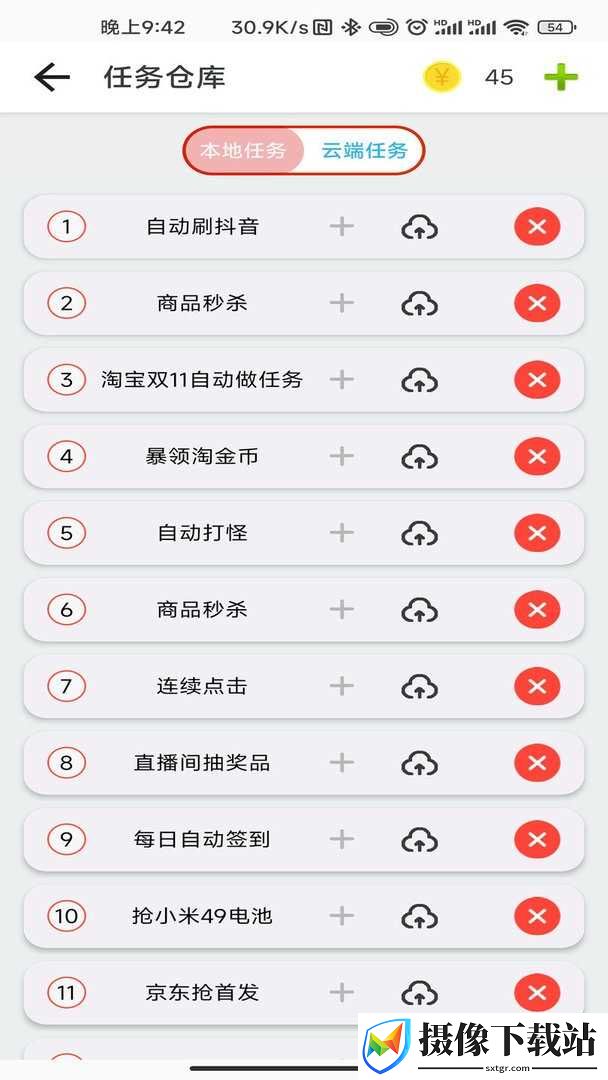Image resolution: width=608 pixels, height=1080 pixels.
Task: Tap the plus on 淘宝双11自动做任务
Action: click(342, 380)
